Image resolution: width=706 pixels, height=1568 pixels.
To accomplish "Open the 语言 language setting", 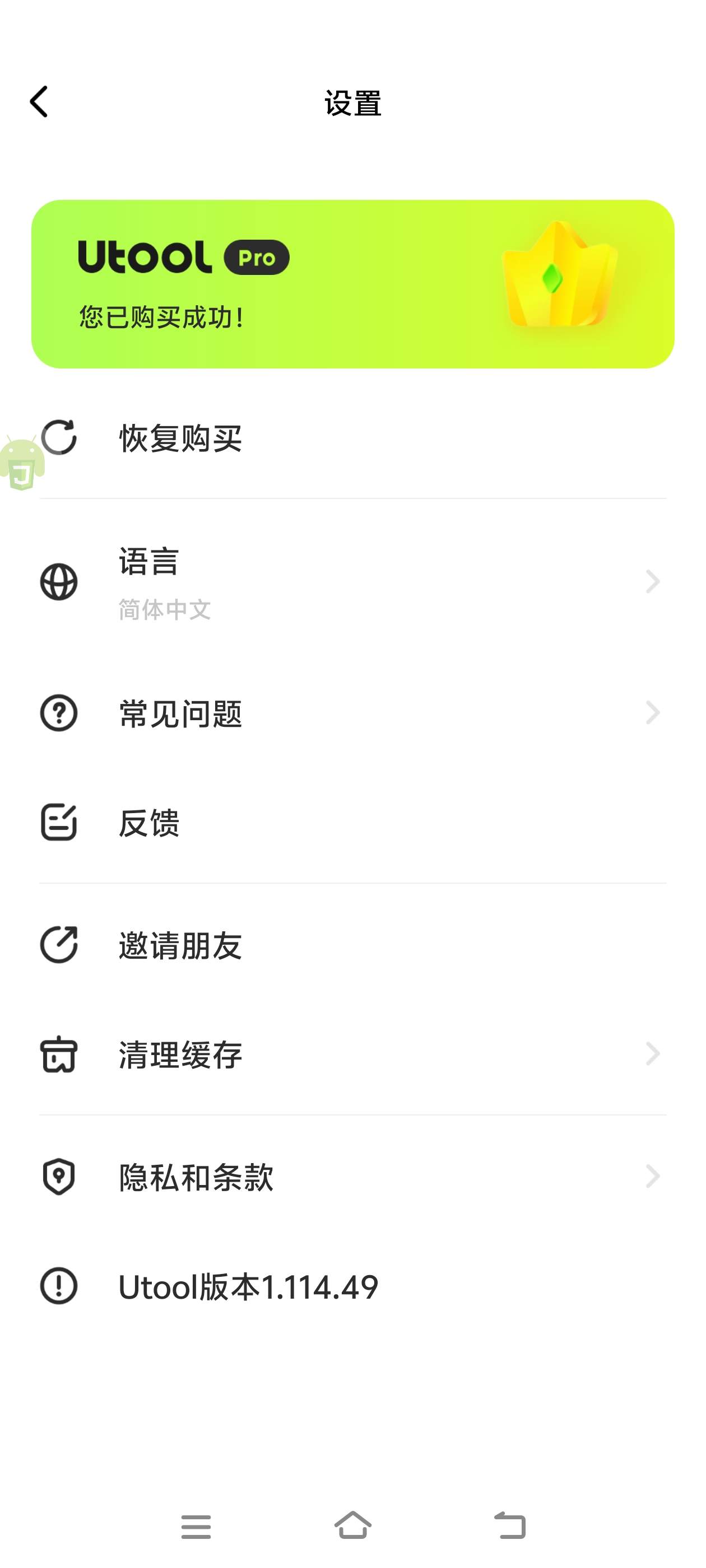I will (x=352, y=581).
